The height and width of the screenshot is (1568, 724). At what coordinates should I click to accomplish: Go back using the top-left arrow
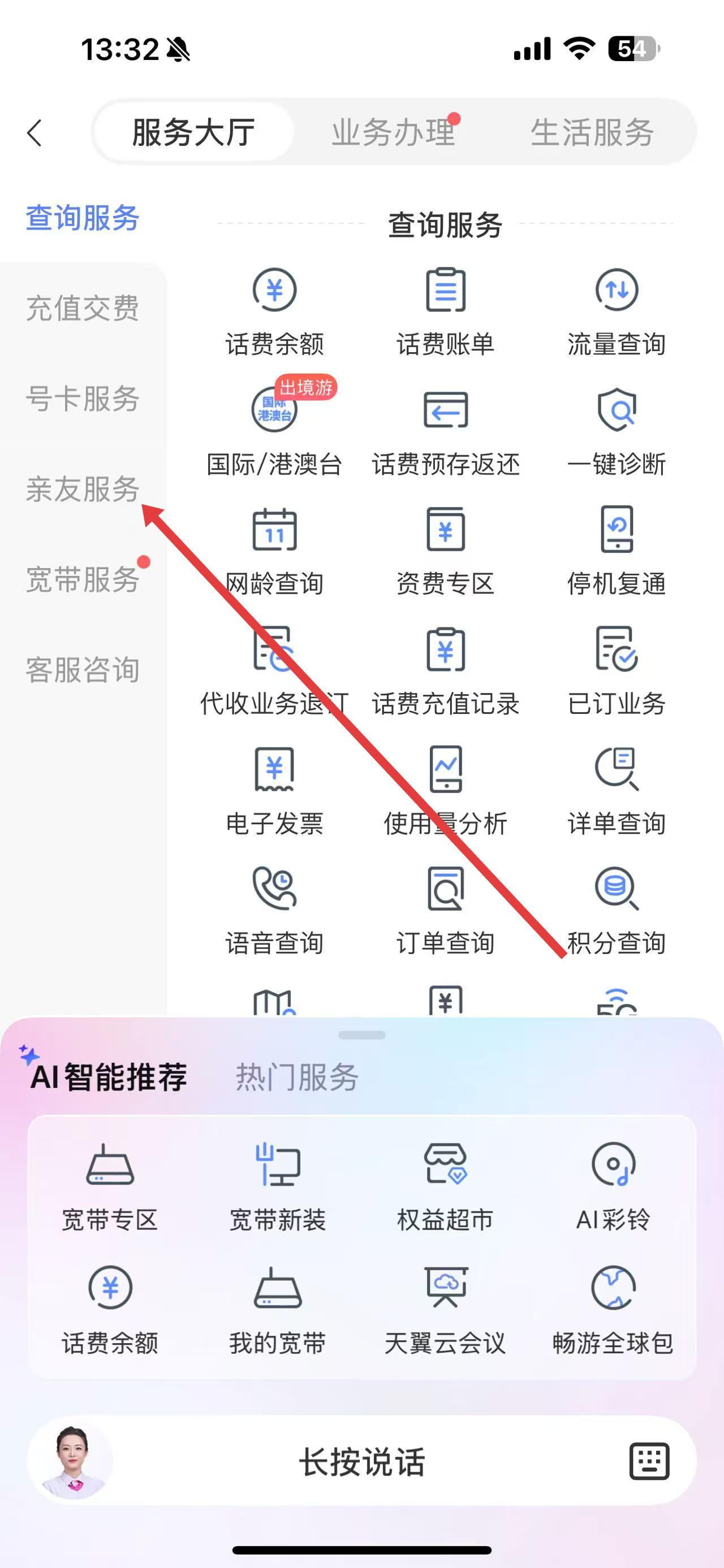[x=35, y=133]
